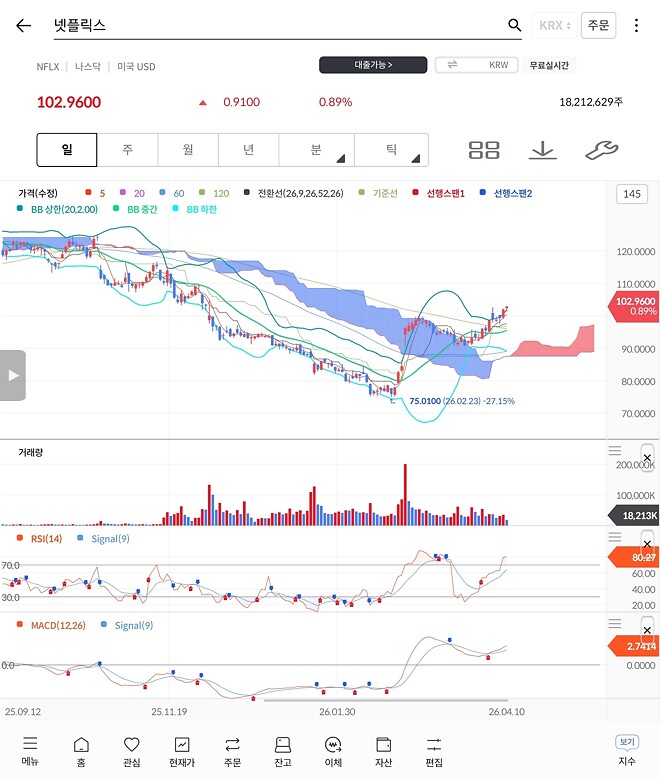Expand the side panel arrow on chart
Viewport: 660px width, 779px height.
pos(12,375)
